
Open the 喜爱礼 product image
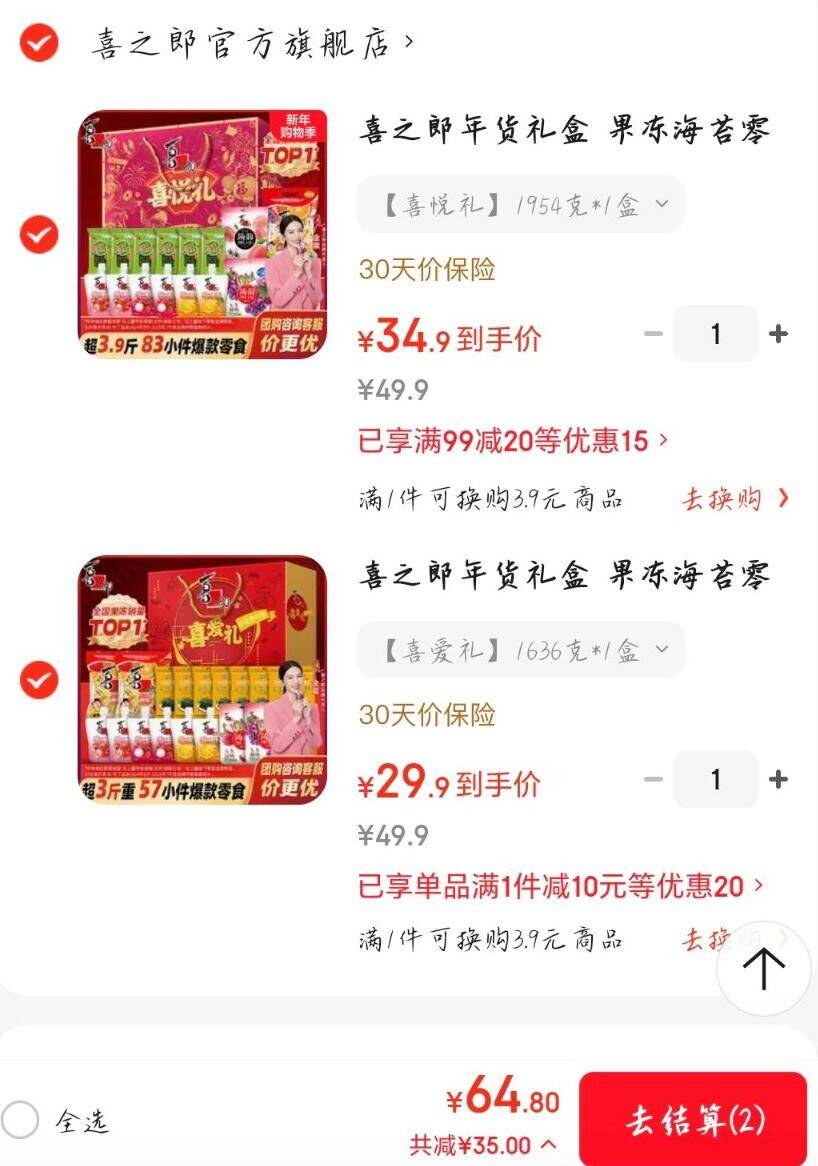[x=203, y=679]
